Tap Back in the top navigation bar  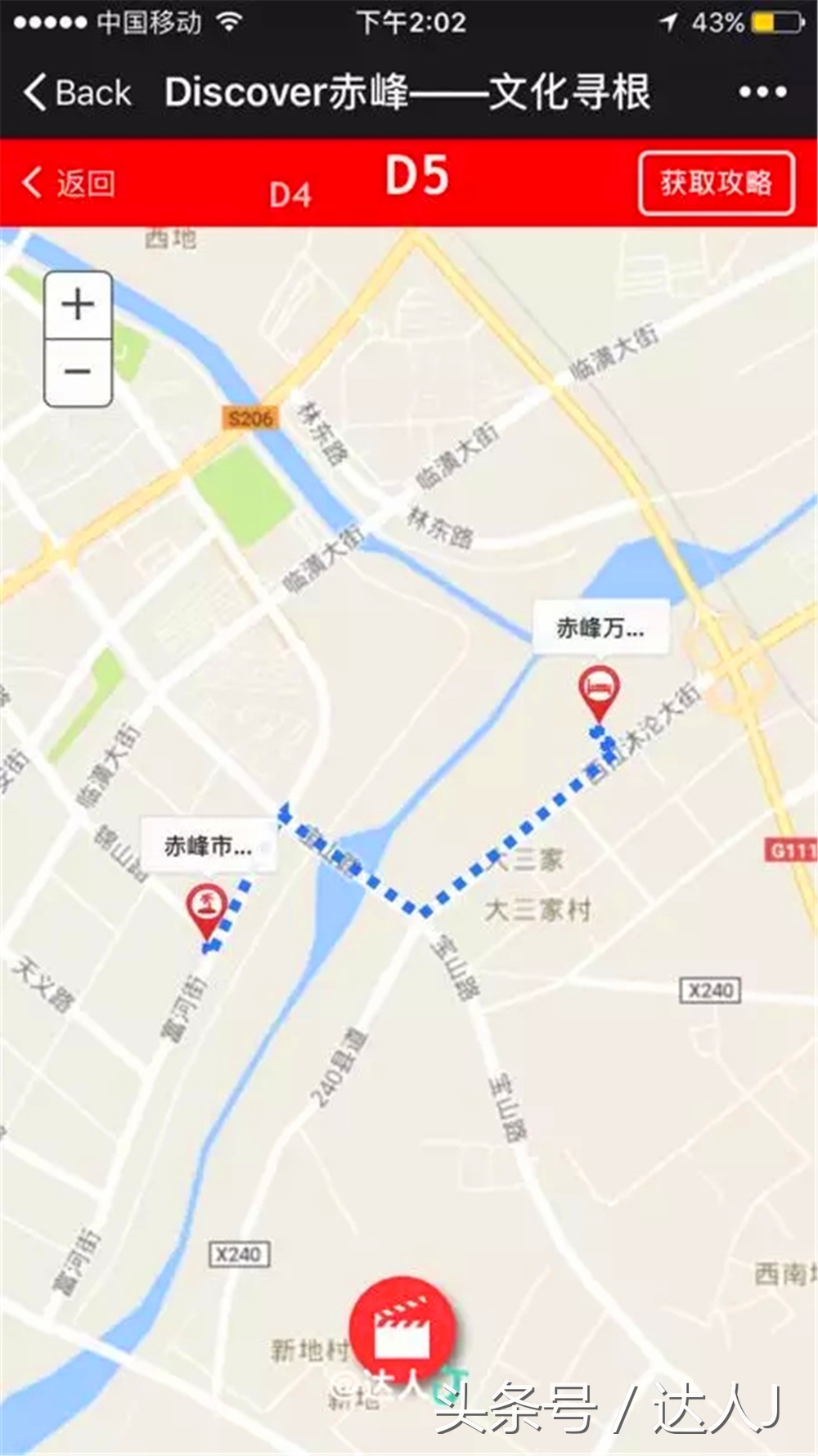[x=78, y=92]
